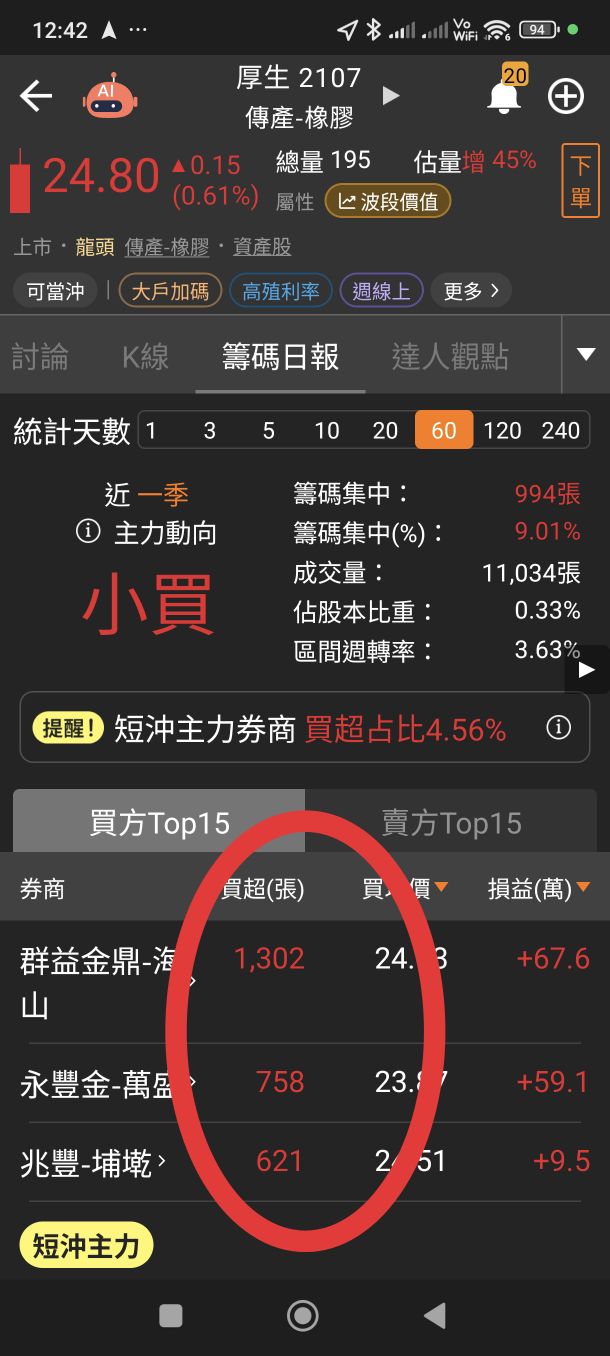Open the AI robot assistant
Screen dimensions: 610x1356
110,97
